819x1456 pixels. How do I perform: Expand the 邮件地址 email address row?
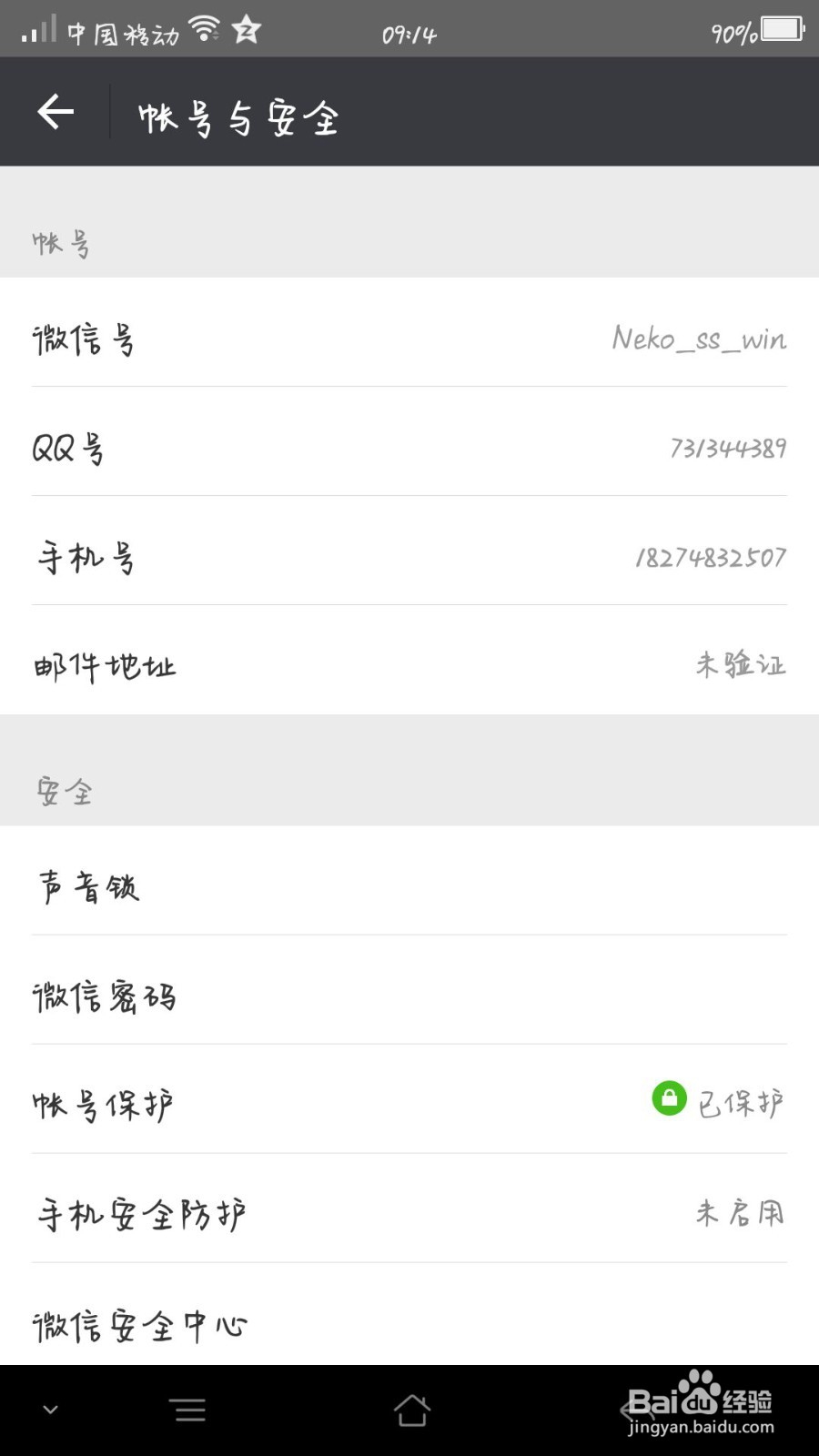click(x=409, y=665)
